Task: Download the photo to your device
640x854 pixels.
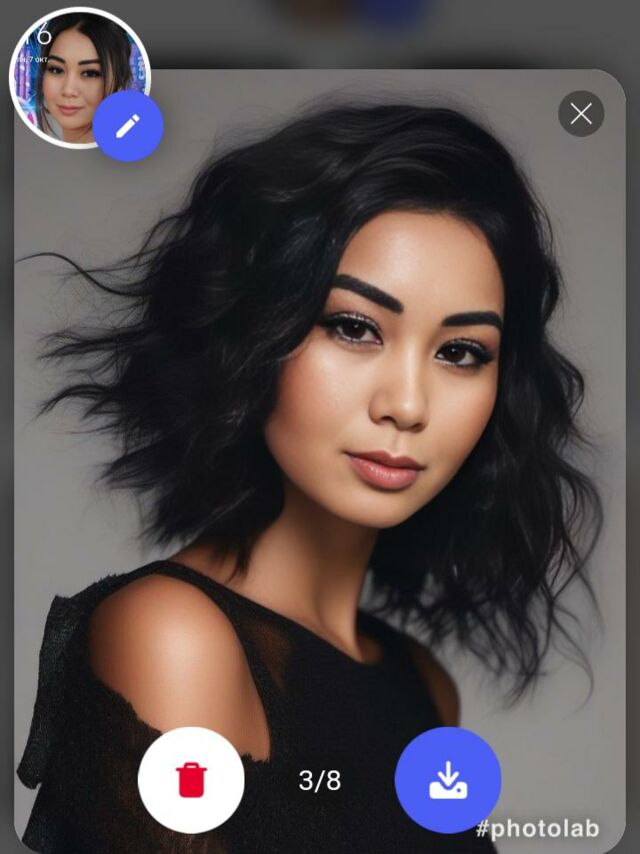Action: [x=448, y=780]
